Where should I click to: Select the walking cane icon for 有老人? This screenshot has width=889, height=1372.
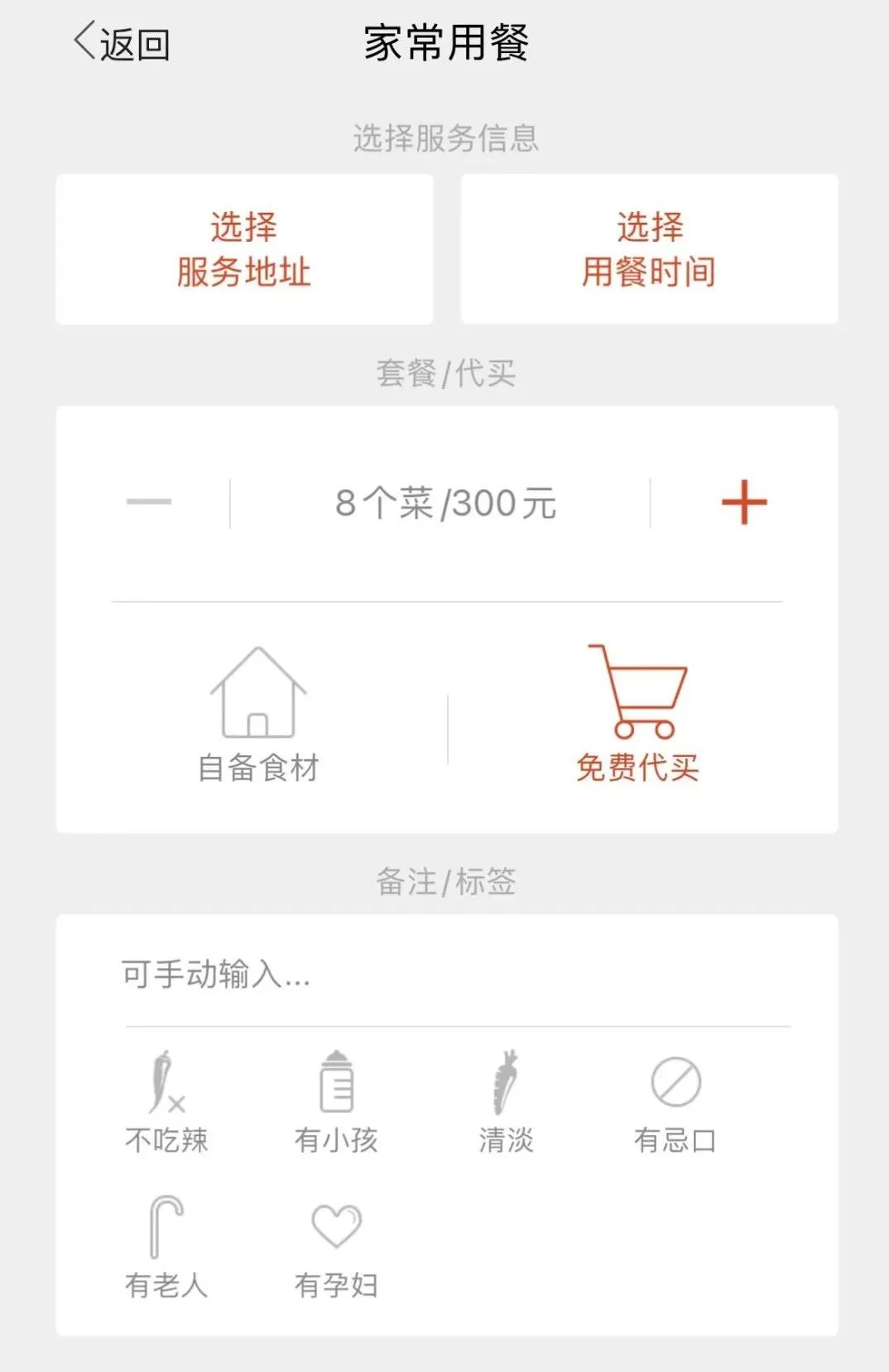(x=166, y=1225)
